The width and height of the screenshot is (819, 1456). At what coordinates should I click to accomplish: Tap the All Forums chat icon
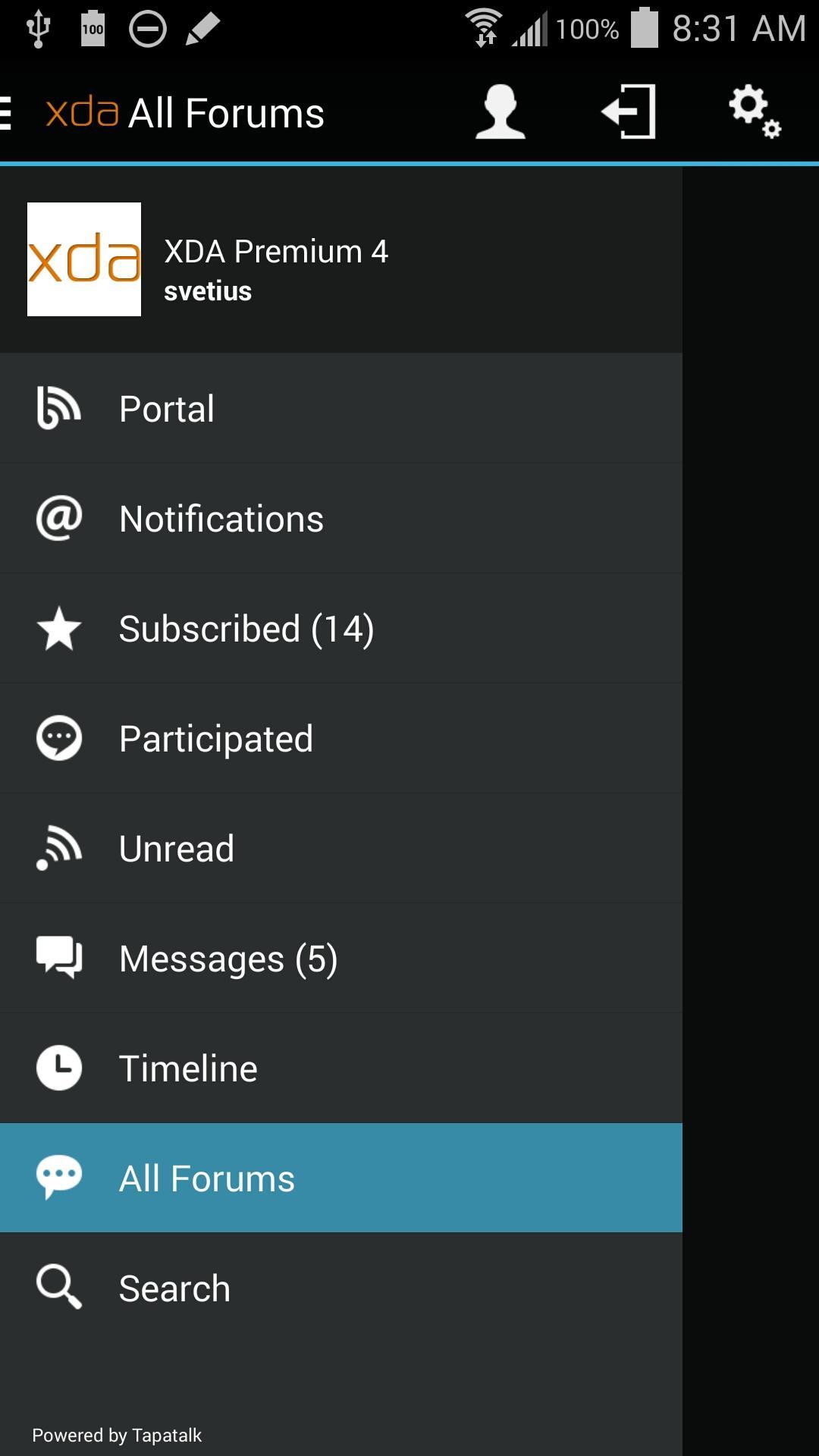pyautogui.click(x=59, y=1177)
